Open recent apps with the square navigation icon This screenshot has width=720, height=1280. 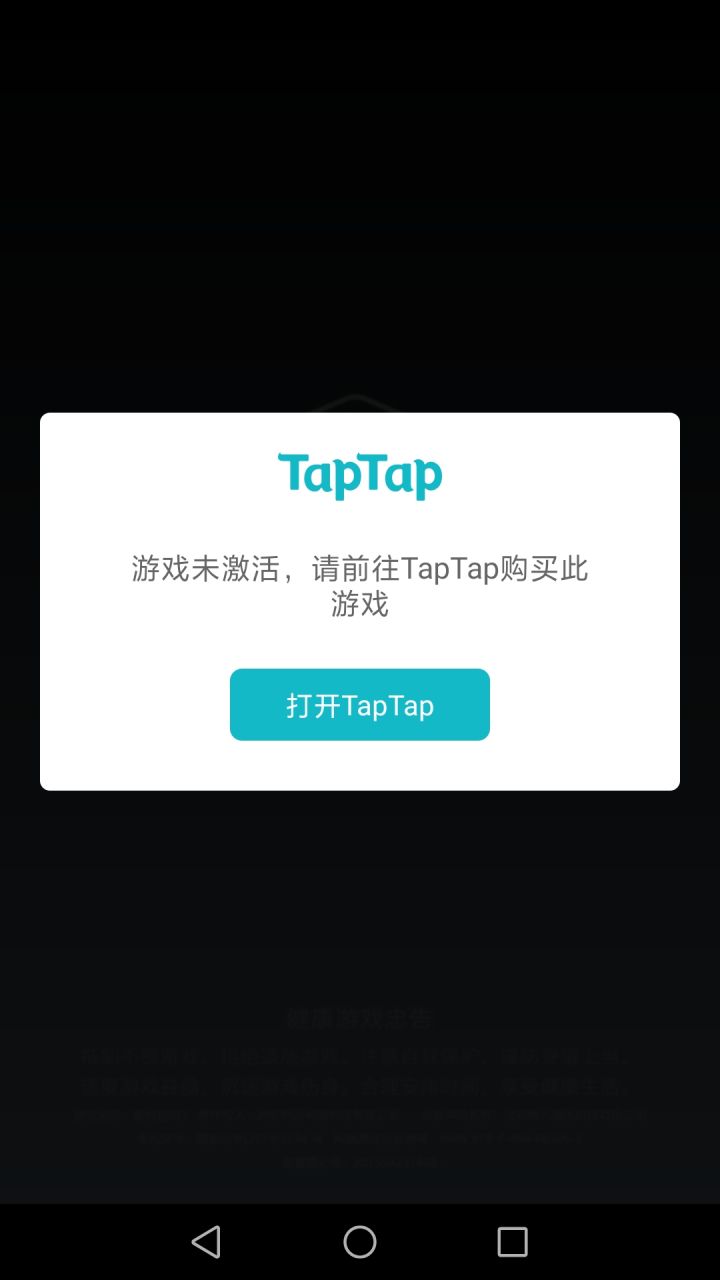(x=512, y=1242)
